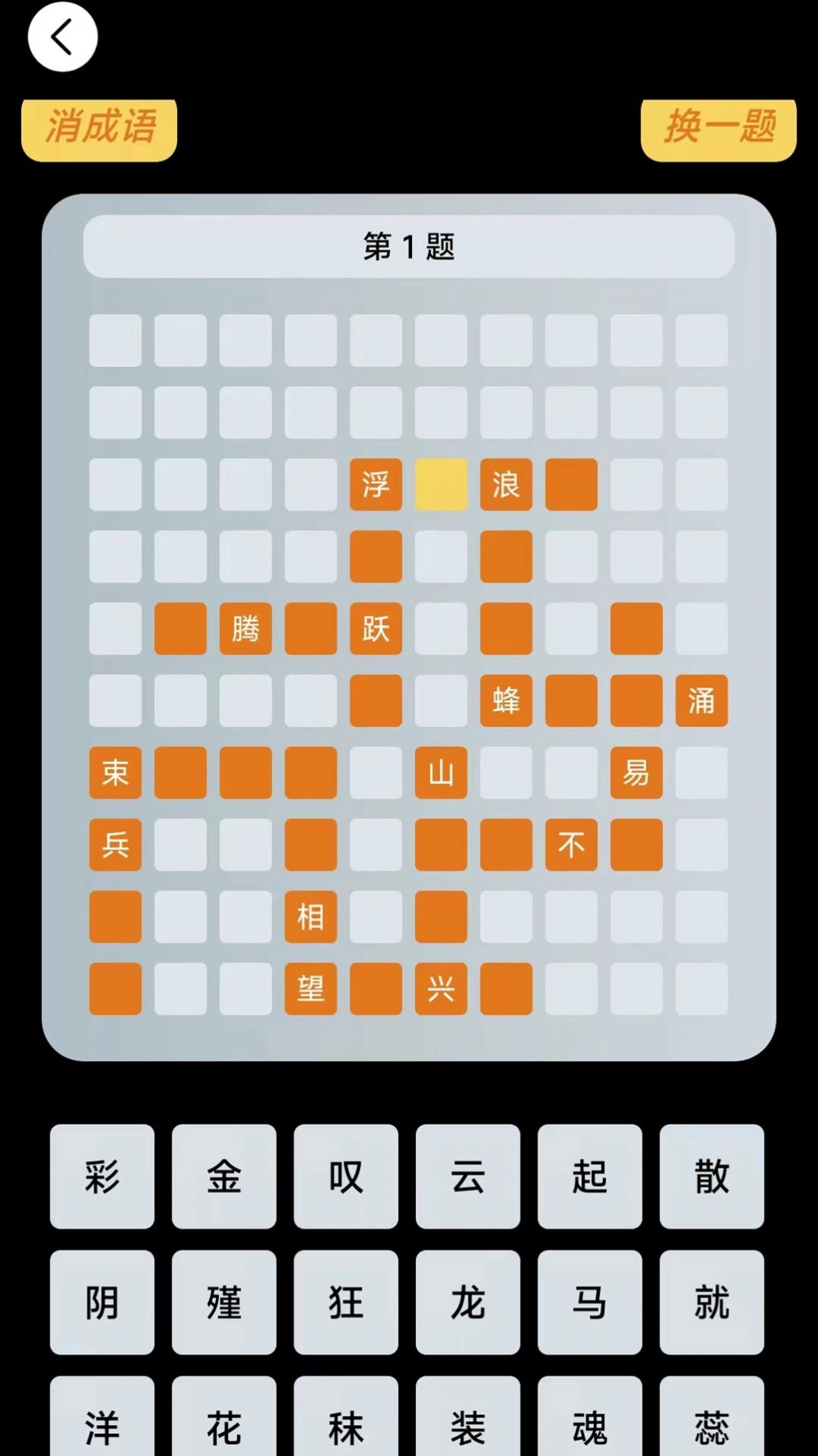Viewport: 818px width, 1456px height.
Task: Select the character tile 彩
Action: [102, 1176]
